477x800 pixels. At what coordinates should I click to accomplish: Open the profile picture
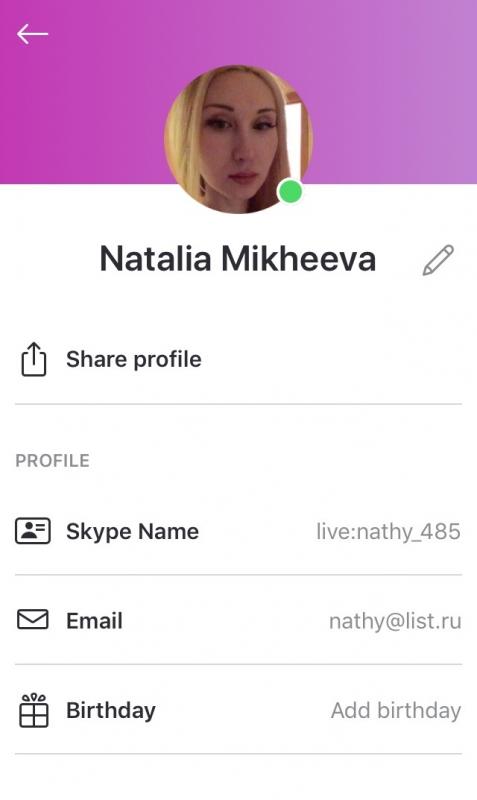pyautogui.click(x=238, y=139)
